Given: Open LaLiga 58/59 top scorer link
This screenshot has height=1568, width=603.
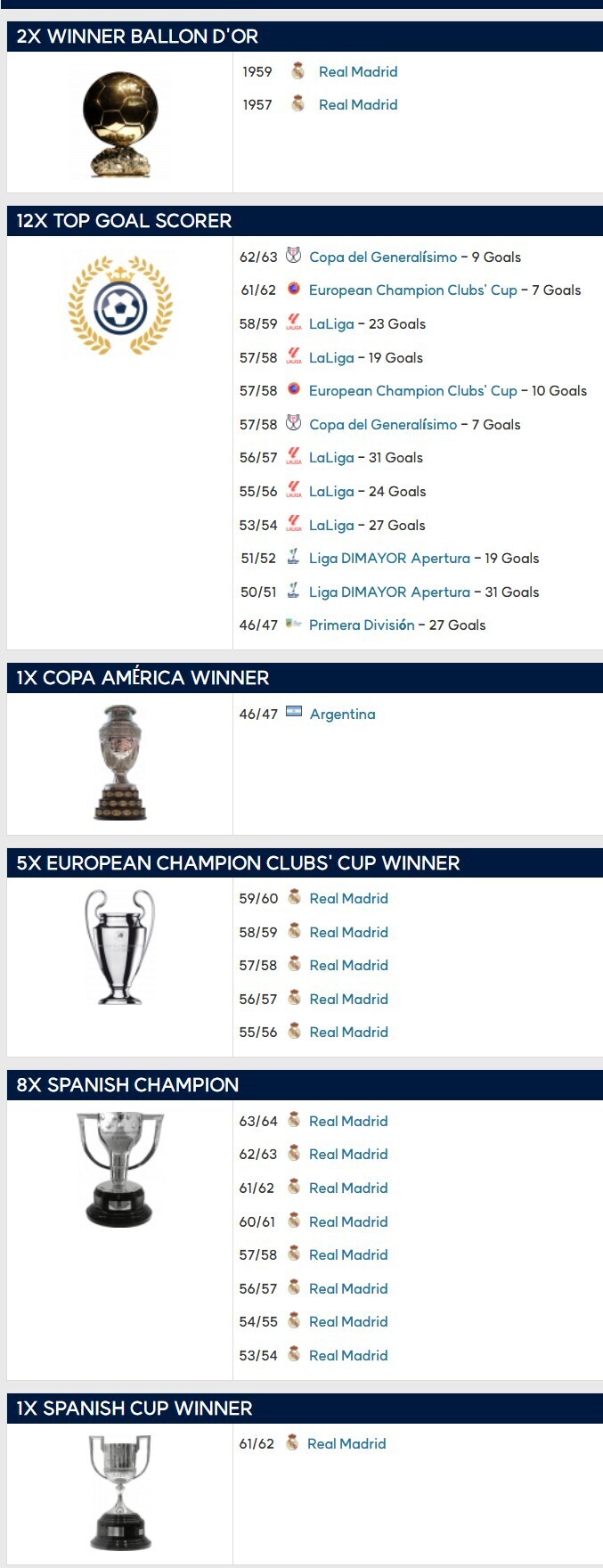Looking at the screenshot, I should pyautogui.click(x=331, y=324).
